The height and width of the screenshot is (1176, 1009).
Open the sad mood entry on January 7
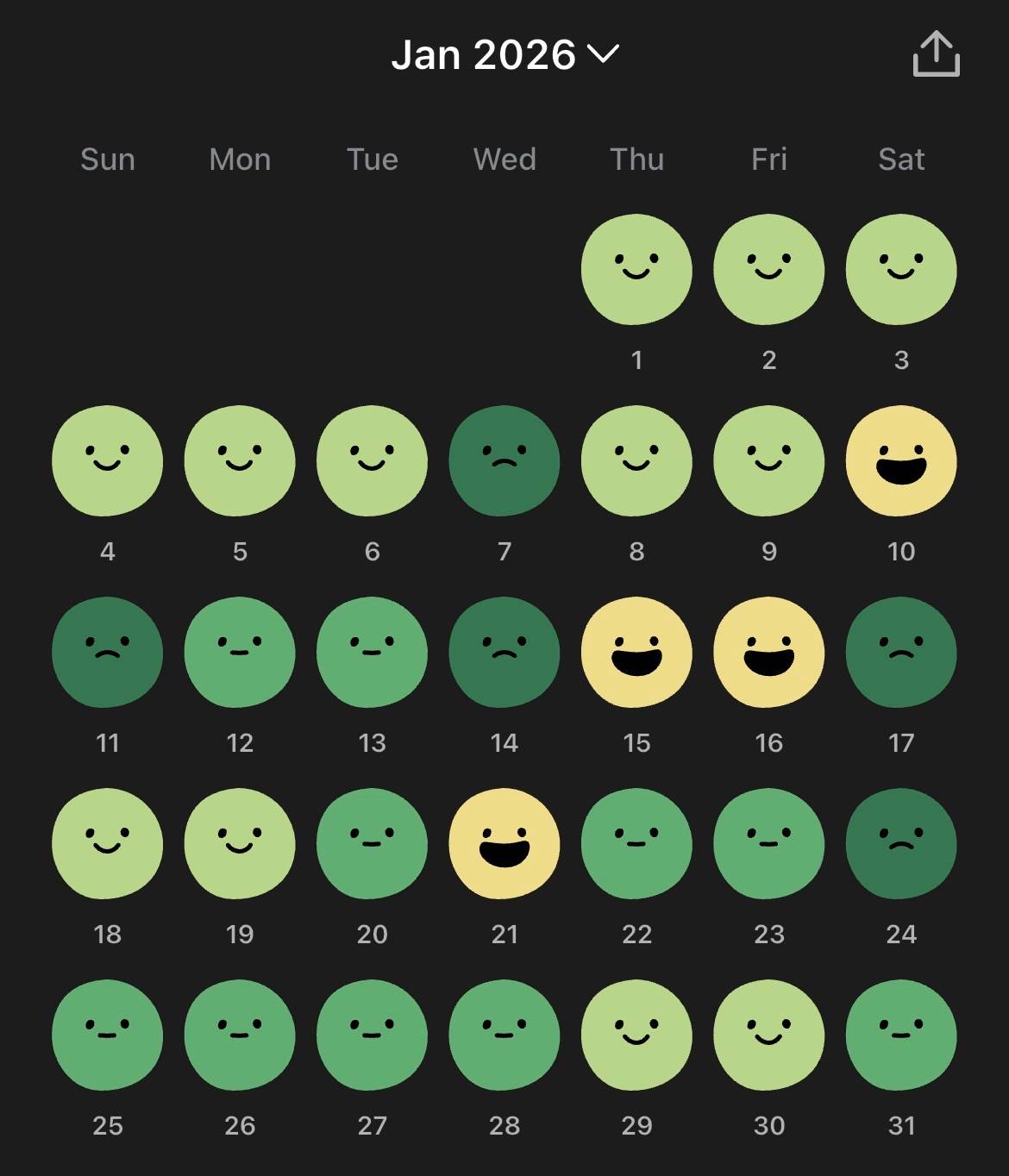click(504, 461)
